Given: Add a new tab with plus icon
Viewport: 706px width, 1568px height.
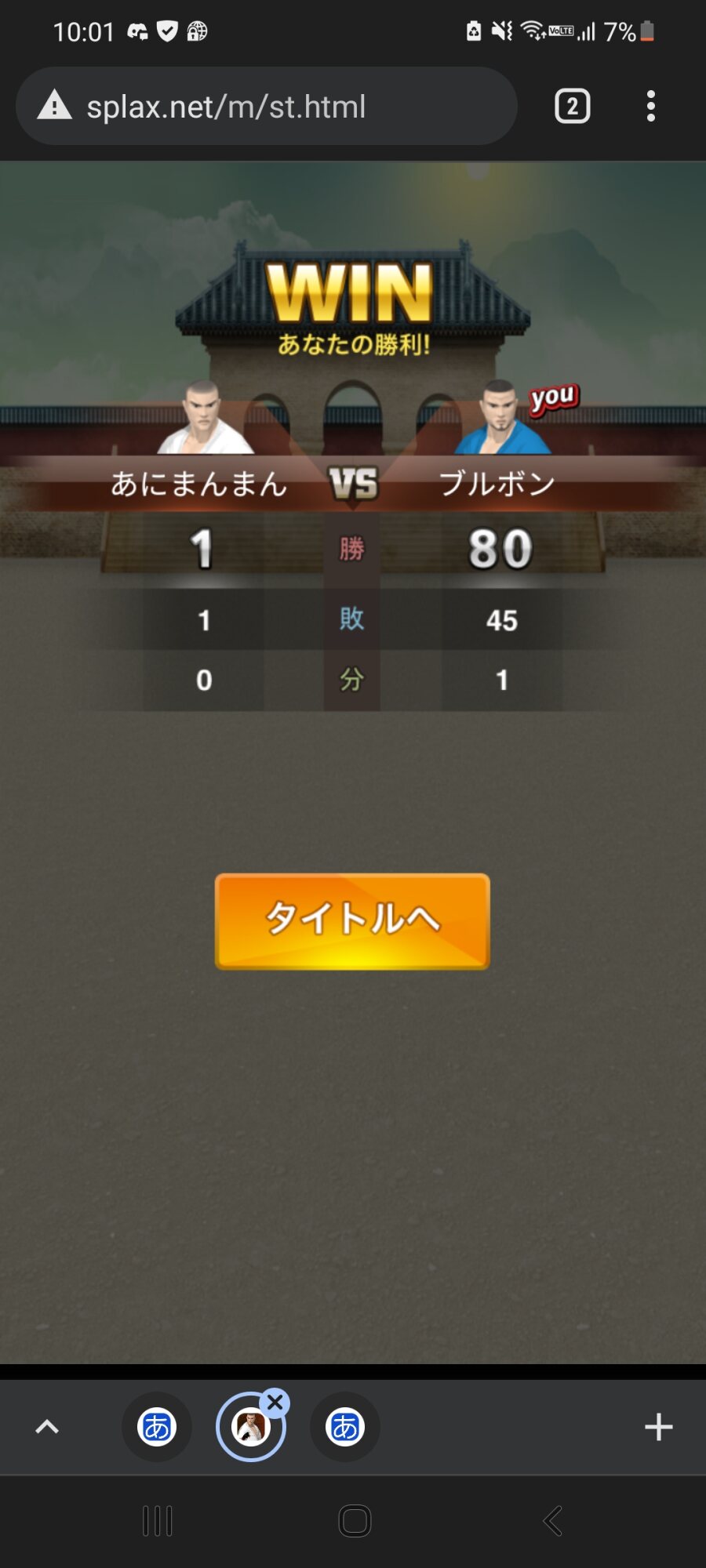Looking at the screenshot, I should (x=658, y=1427).
